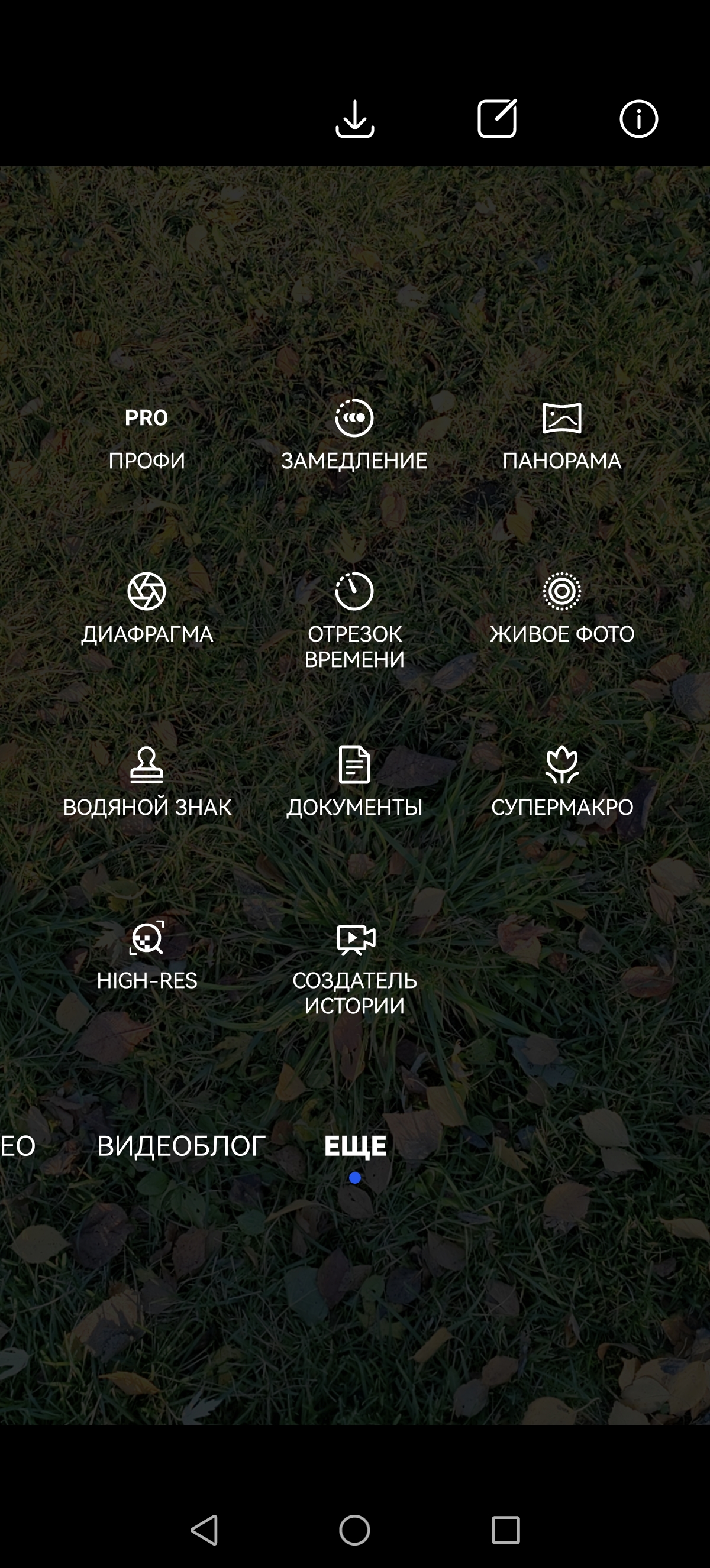Switch to ДИАФРАГМА mode
Viewport: 710px width, 1568px height.
coord(147,610)
